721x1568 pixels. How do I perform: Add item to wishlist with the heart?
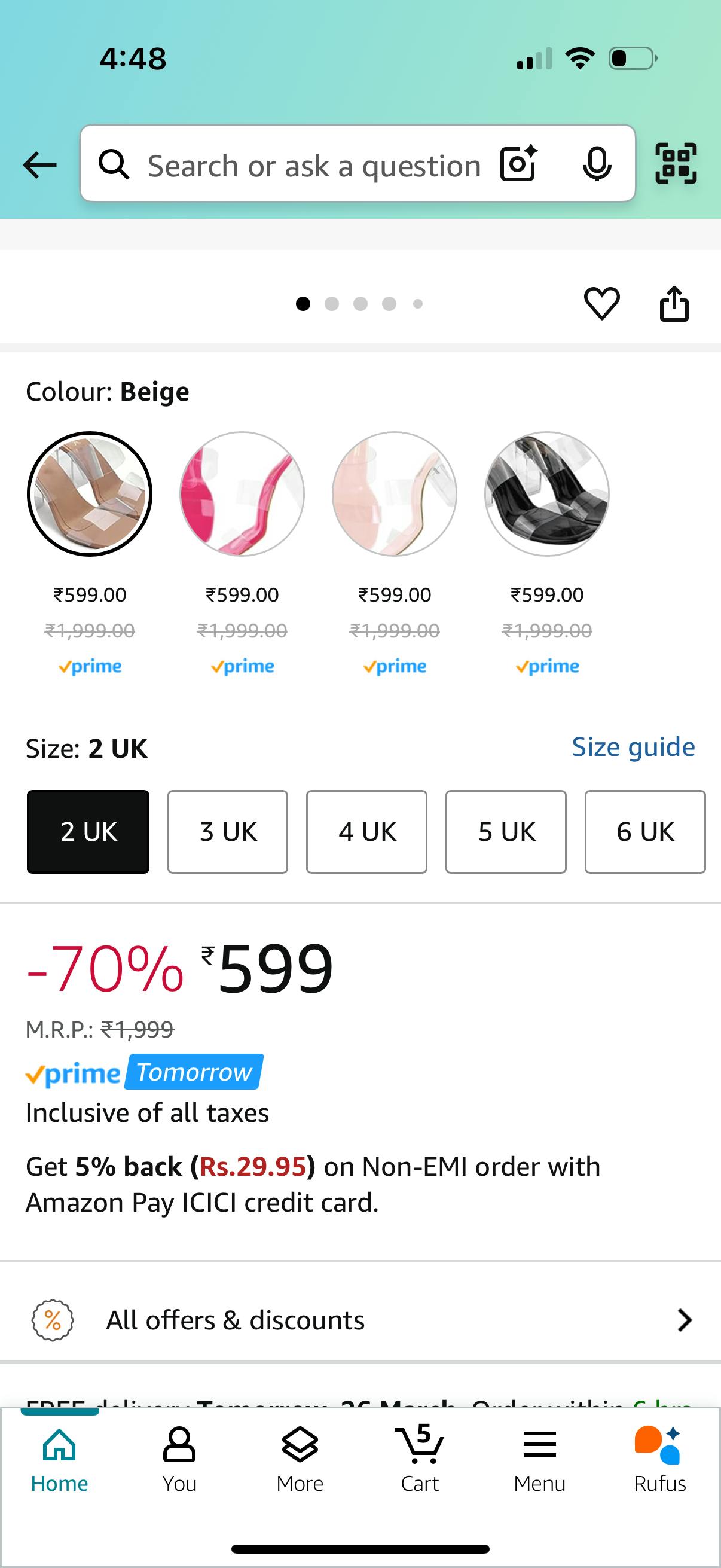click(602, 303)
